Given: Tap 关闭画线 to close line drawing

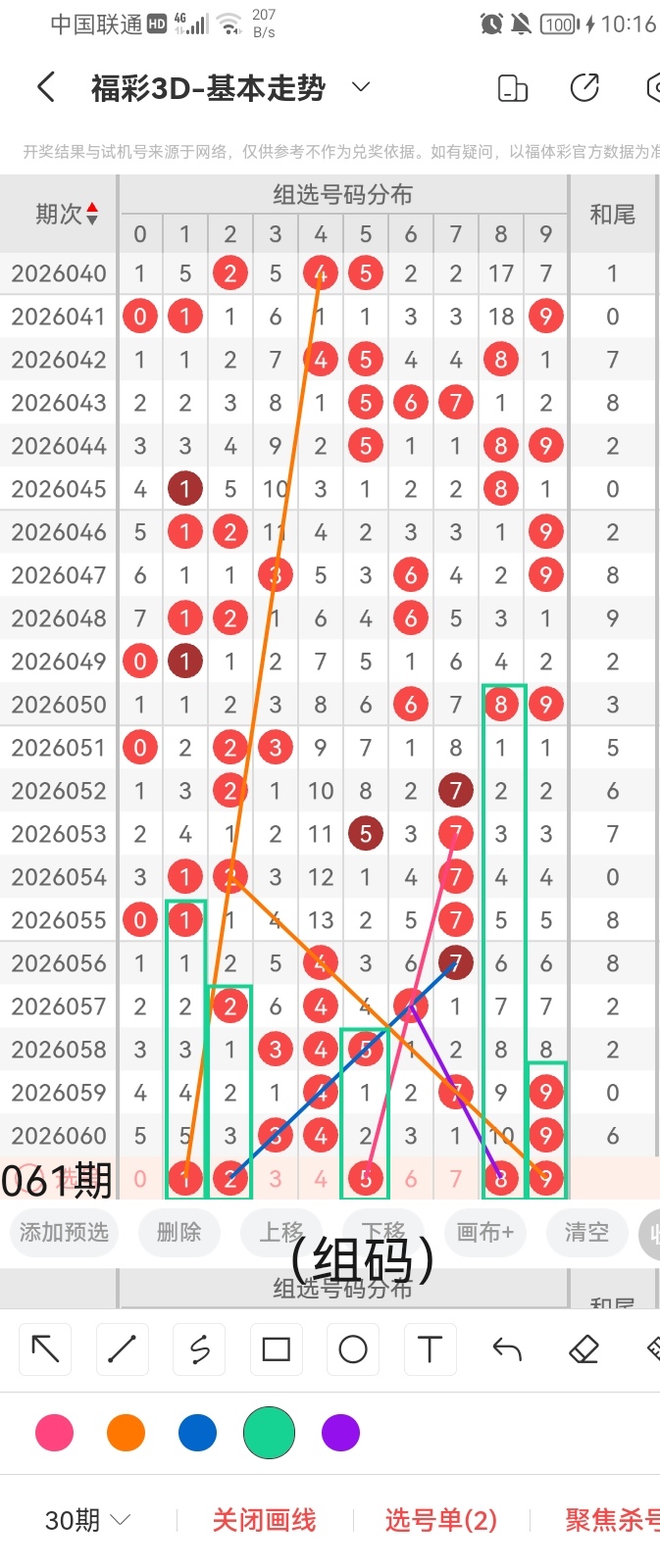Looking at the screenshot, I should point(264,1520).
